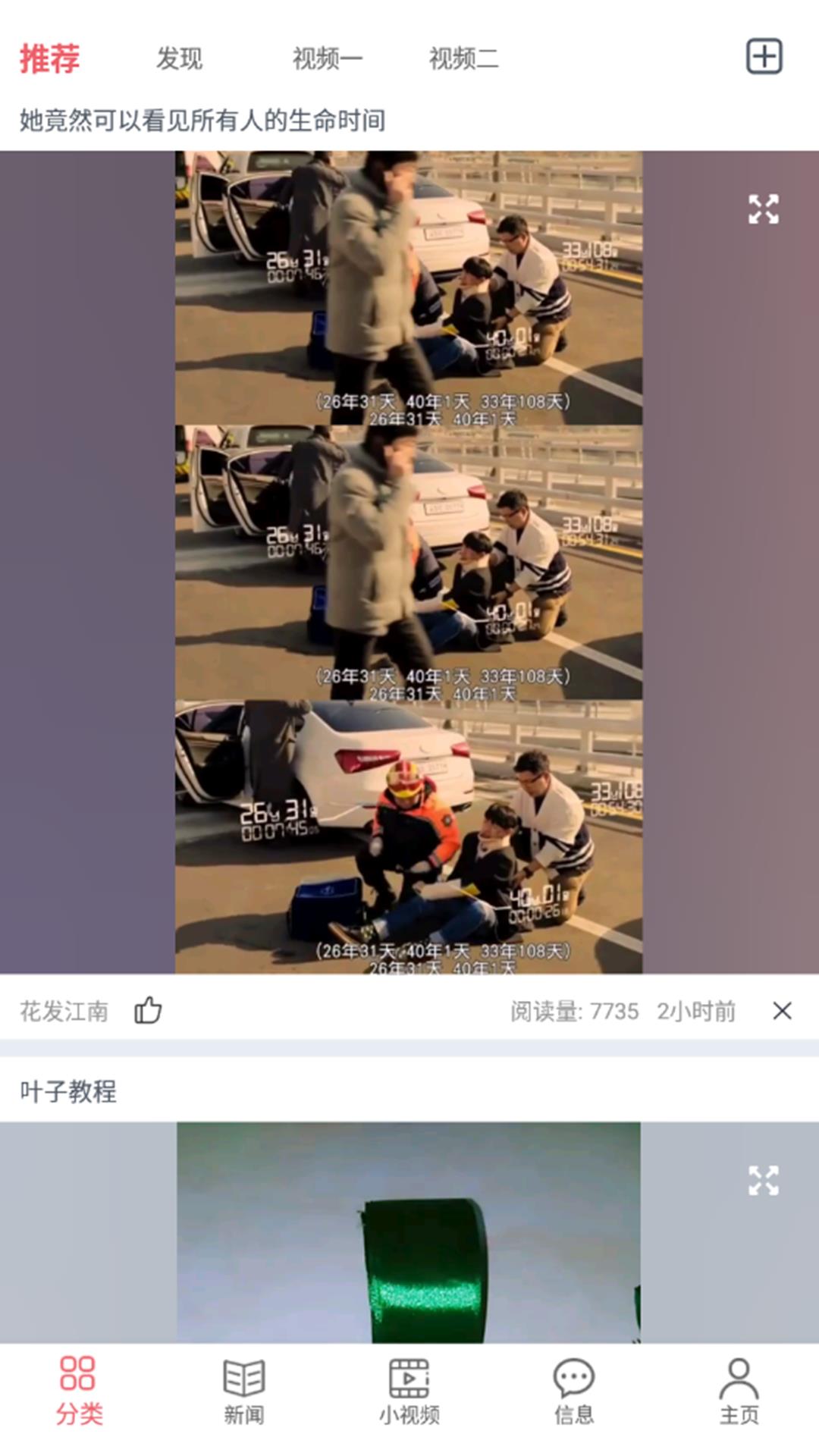The height and width of the screenshot is (1456, 819).
Task: Open the 视频二 tab
Action: click(463, 58)
